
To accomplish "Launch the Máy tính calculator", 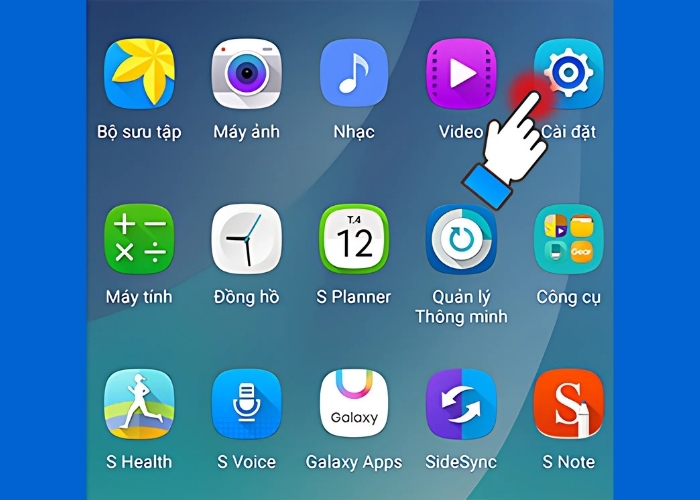I will [139, 239].
